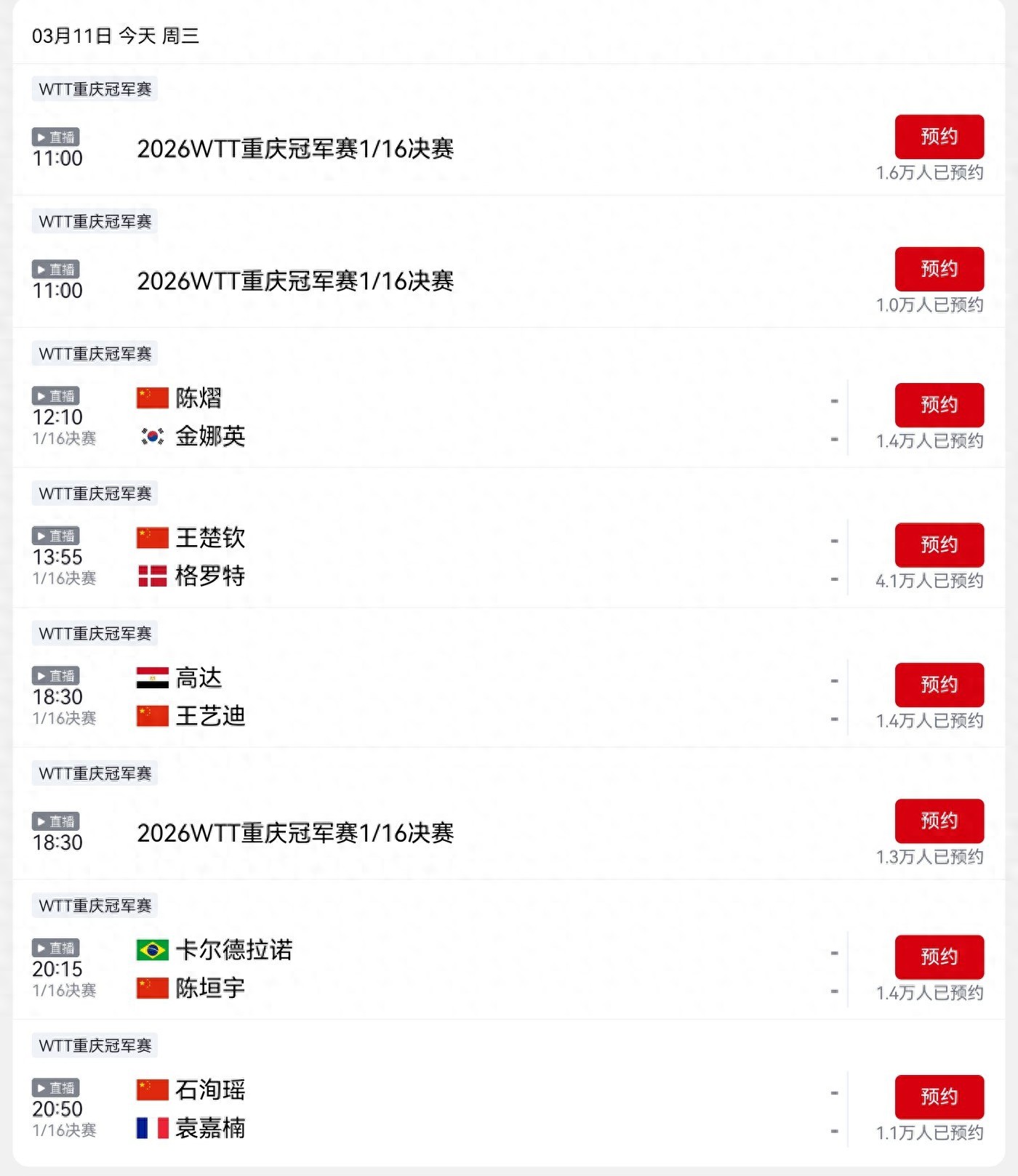Click the 直播 live icon for the 20:50 match
Viewport: 1018px width, 1176px height.
57,1088
